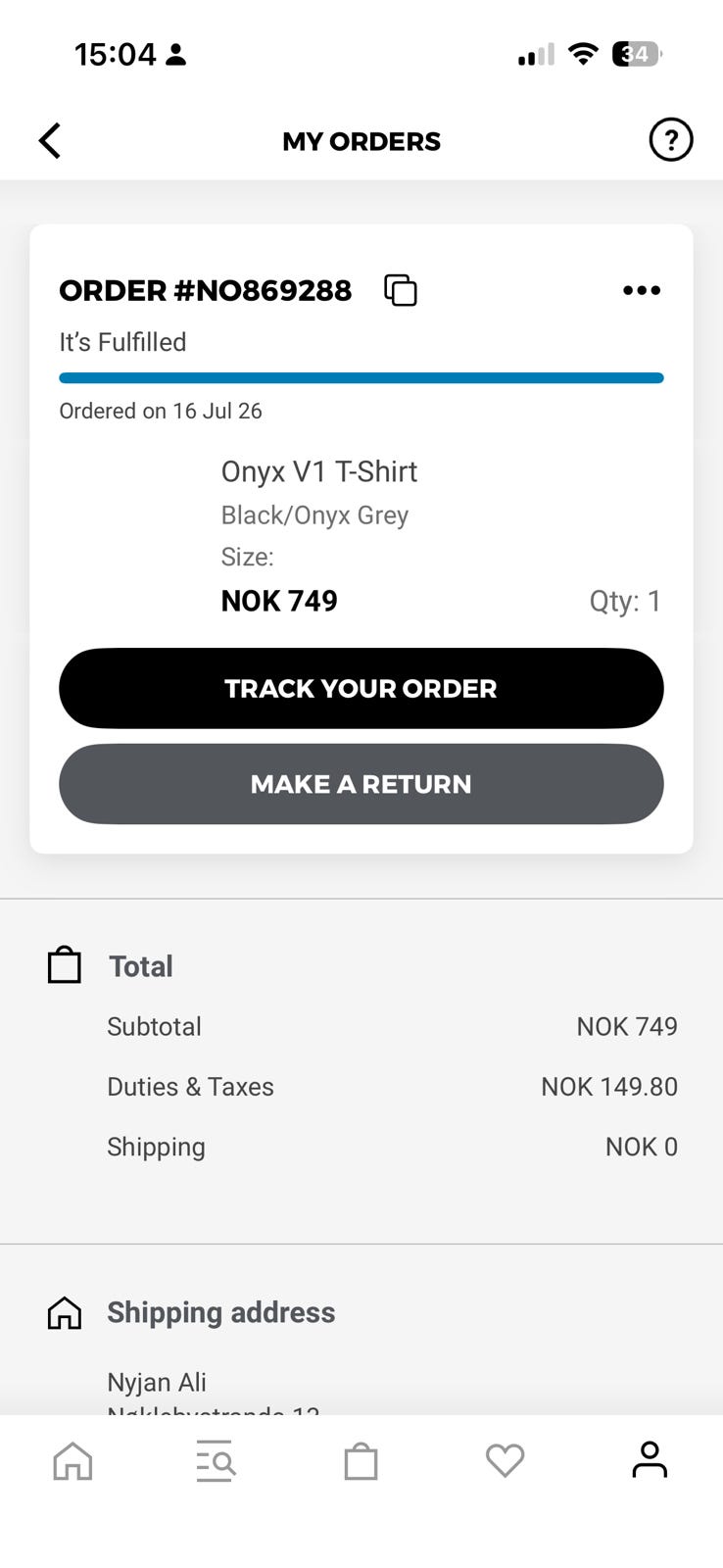Image resolution: width=723 pixels, height=1568 pixels.
Task: Open the account profile tab
Action: pos(650,1459)
